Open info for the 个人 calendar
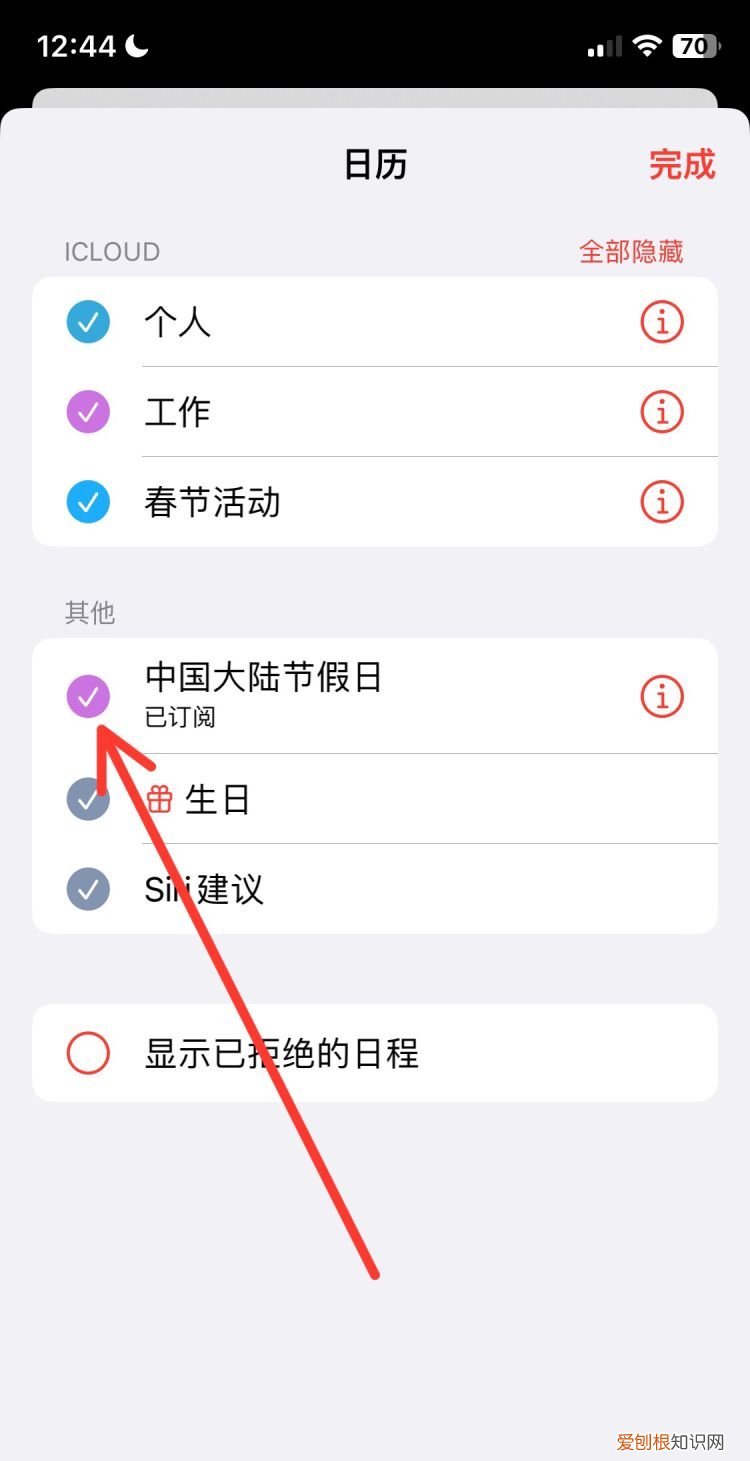Image resolution: width=750 pixels, height=1461 pixels. 661,321
